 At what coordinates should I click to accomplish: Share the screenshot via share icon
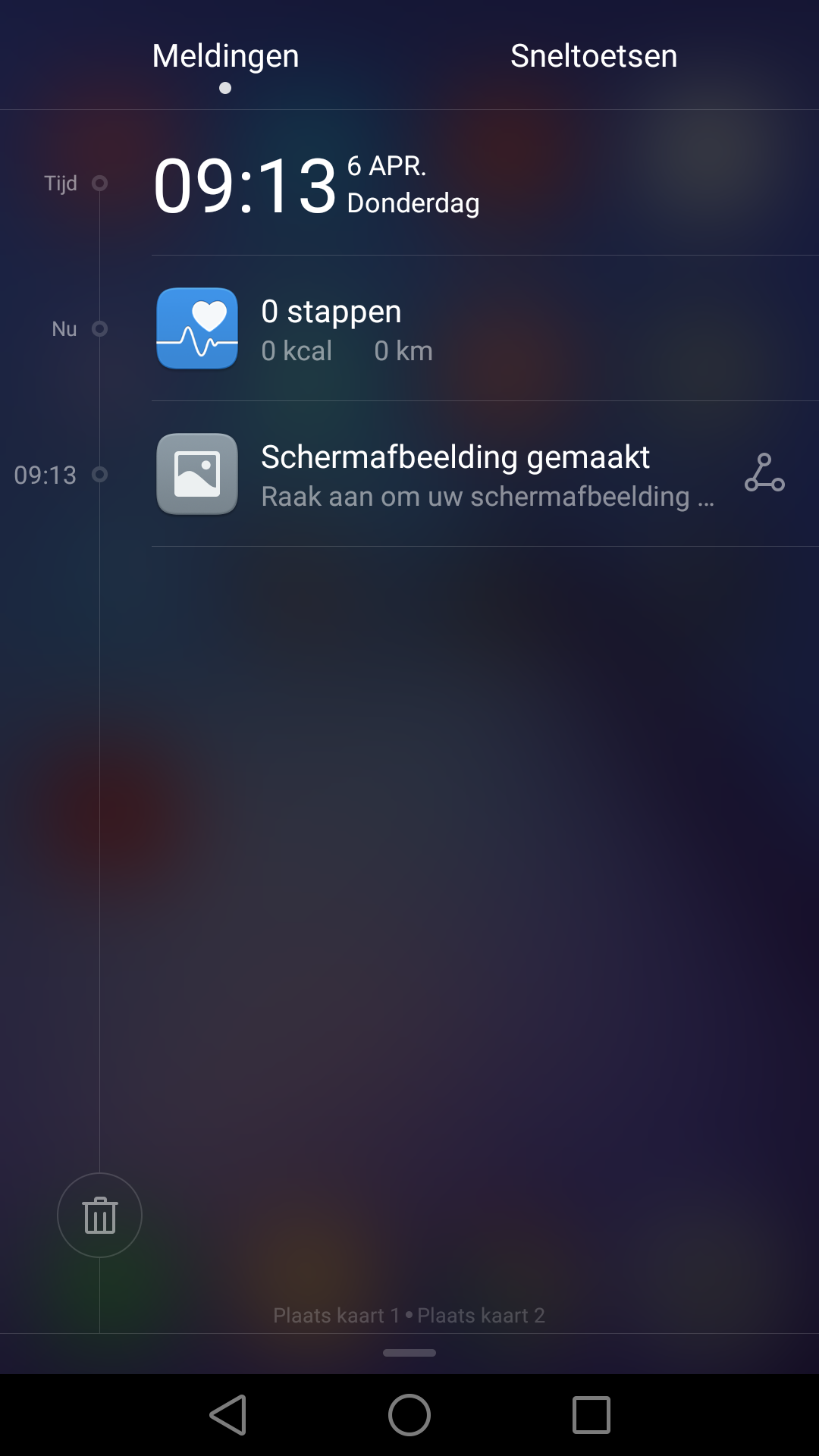[764, 472]
